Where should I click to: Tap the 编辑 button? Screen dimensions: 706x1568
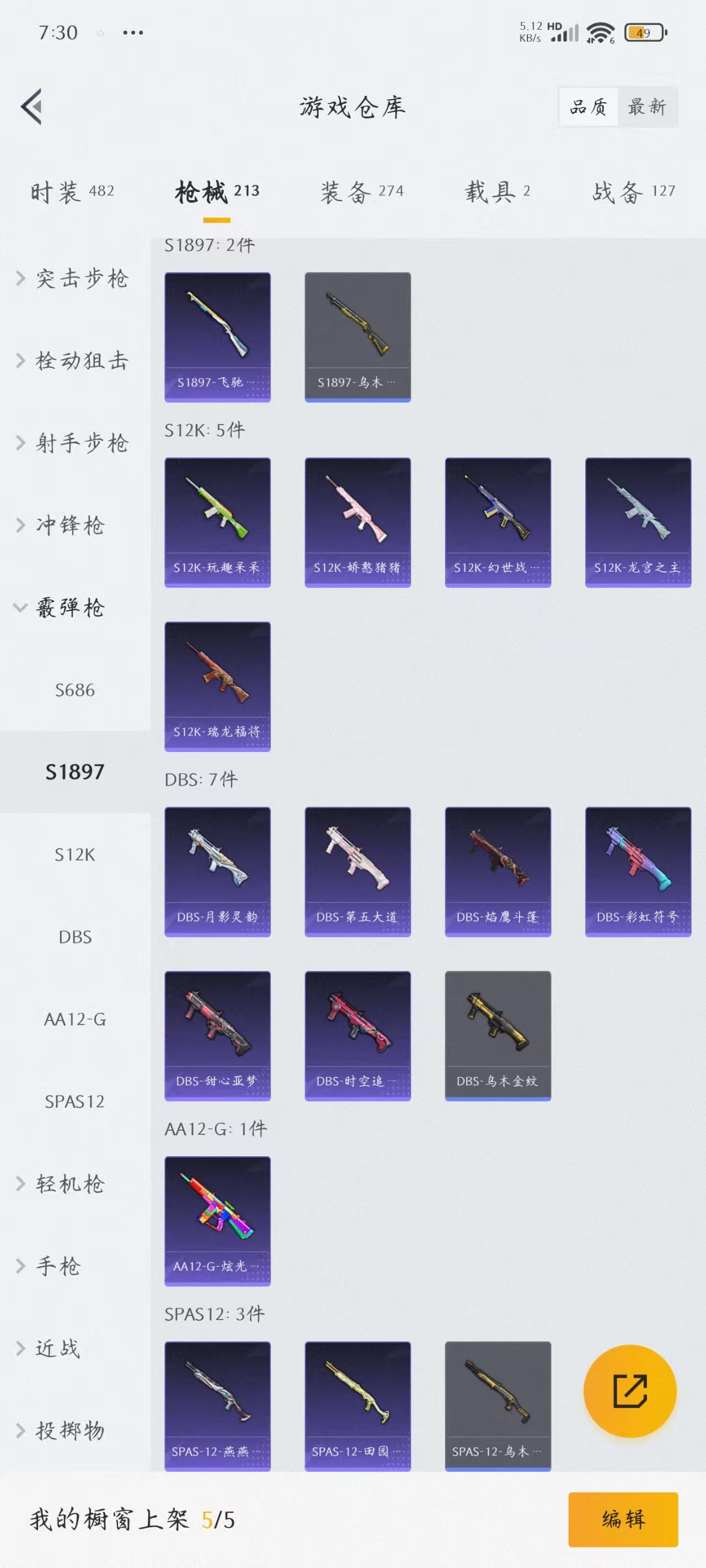623,1519
